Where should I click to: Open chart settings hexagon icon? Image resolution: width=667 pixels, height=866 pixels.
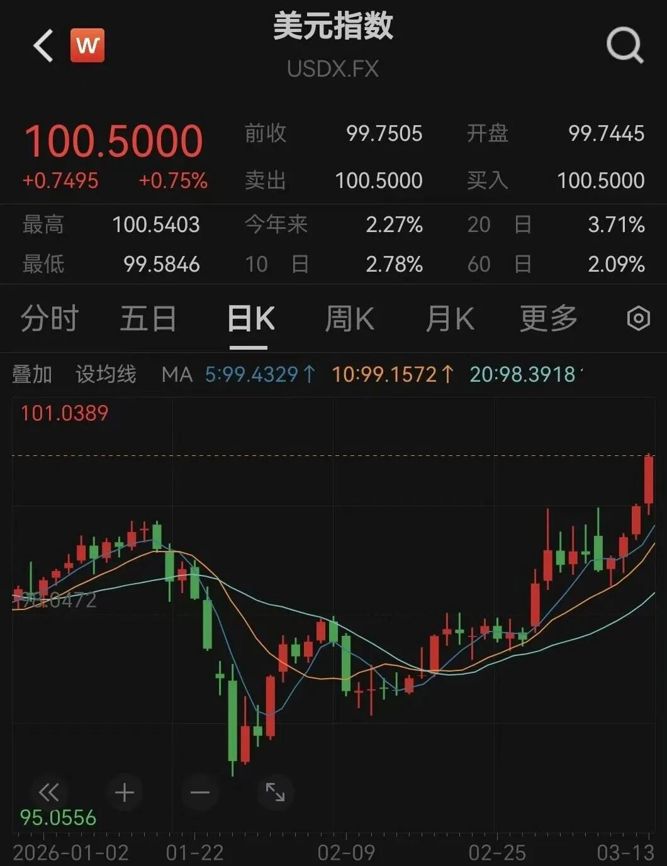coord(637,319)
